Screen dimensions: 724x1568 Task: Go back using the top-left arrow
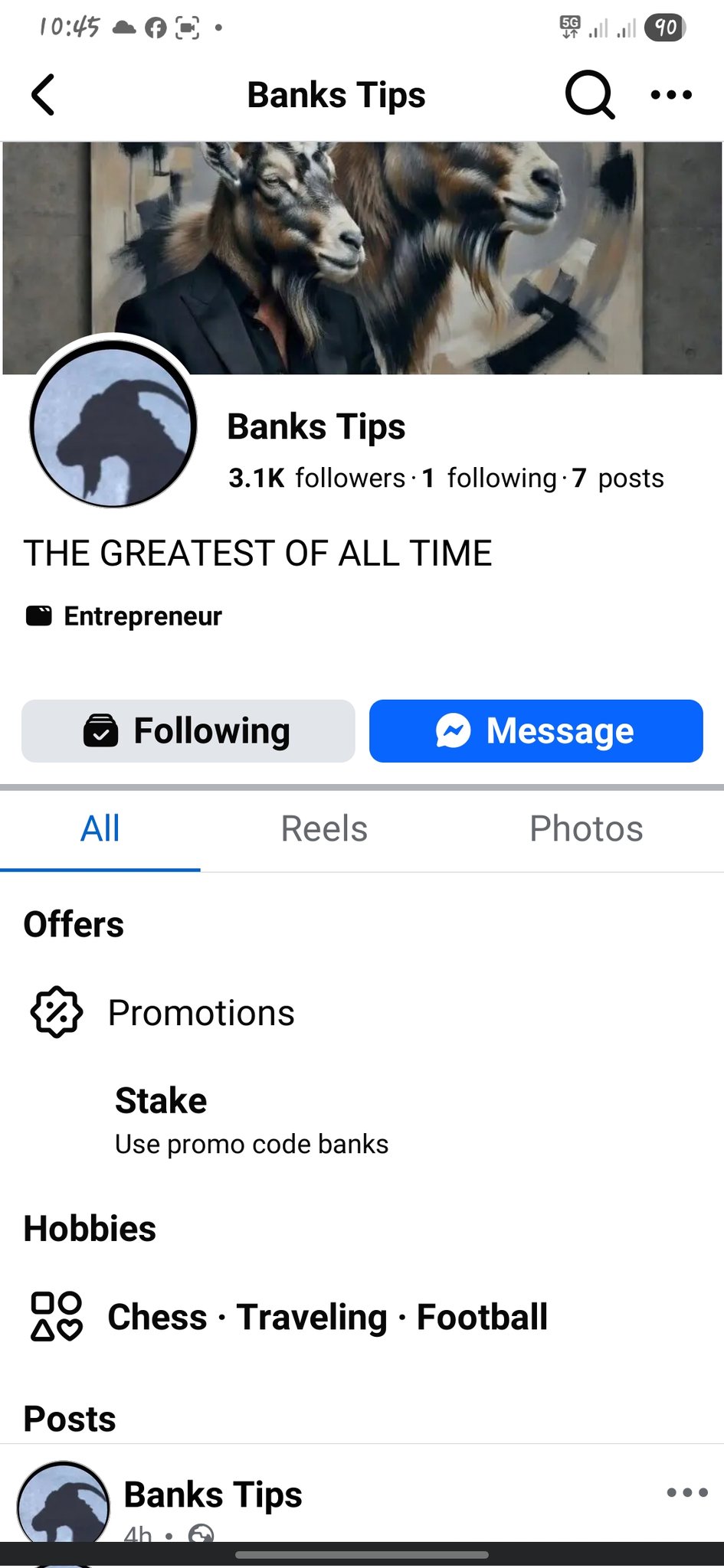(x=44, y=95)
